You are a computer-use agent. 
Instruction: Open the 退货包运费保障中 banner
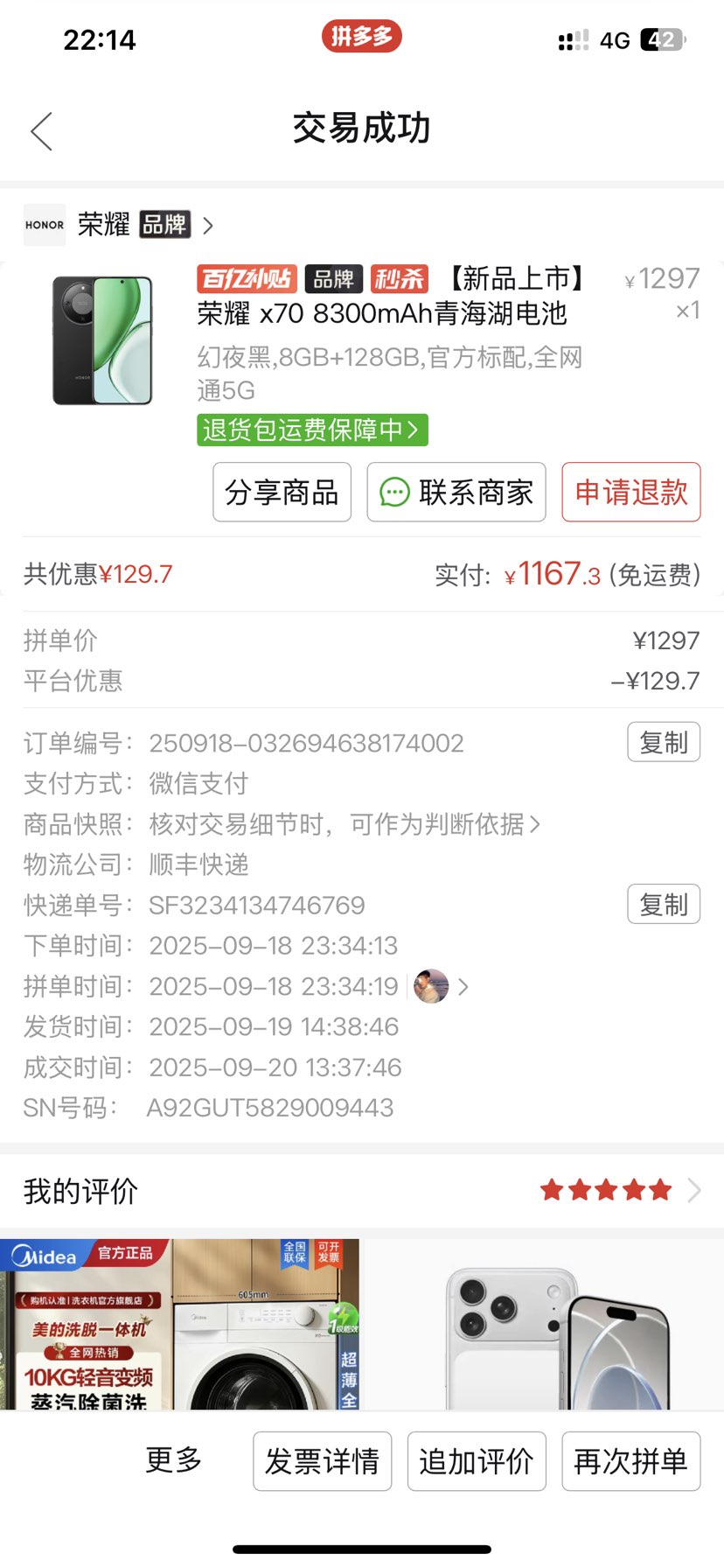coord(310,430)
